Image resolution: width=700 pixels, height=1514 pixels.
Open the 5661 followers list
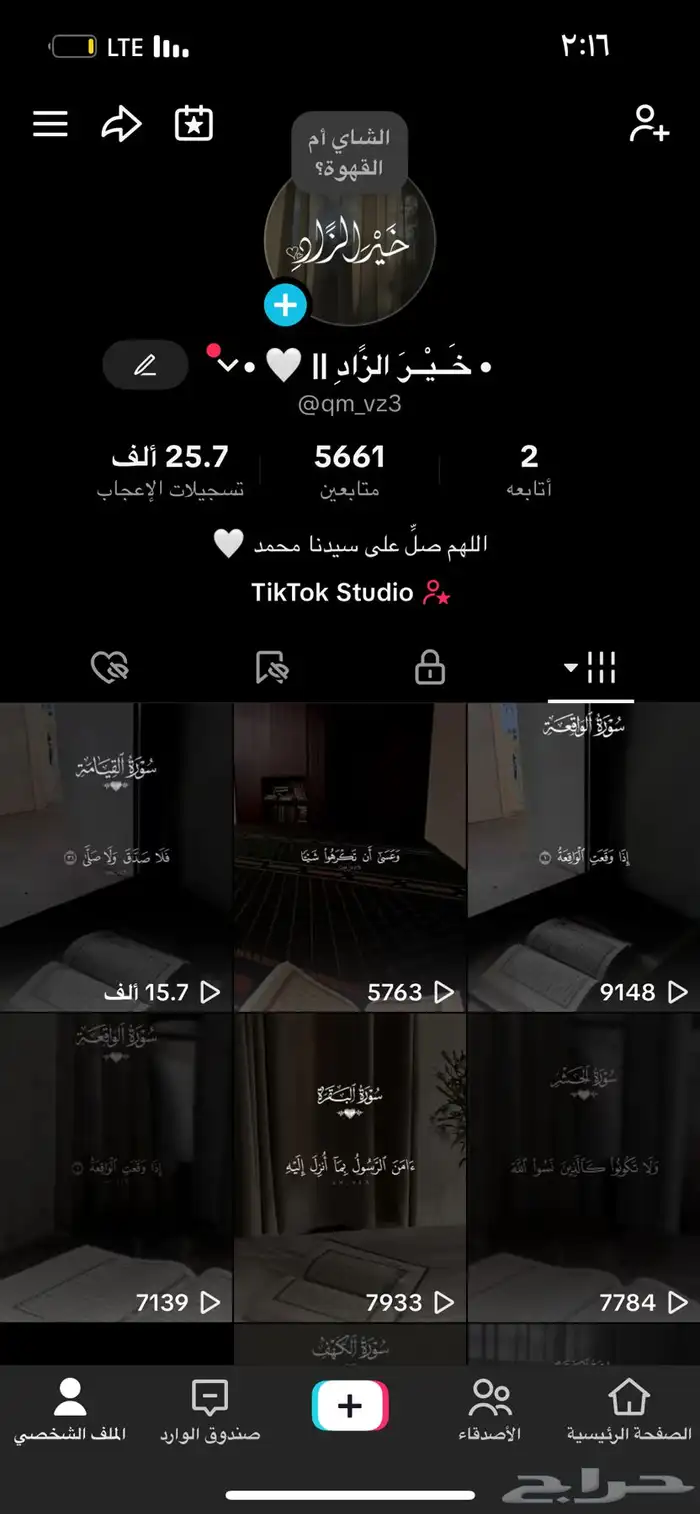(x=349, y=470)
